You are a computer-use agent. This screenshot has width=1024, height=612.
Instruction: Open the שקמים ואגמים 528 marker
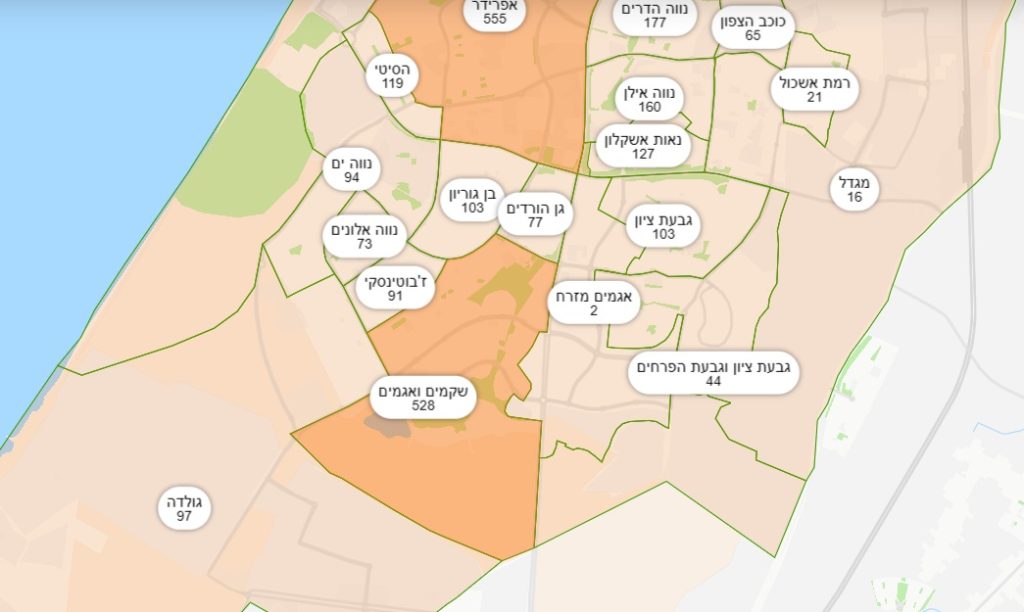coord(423,397)
